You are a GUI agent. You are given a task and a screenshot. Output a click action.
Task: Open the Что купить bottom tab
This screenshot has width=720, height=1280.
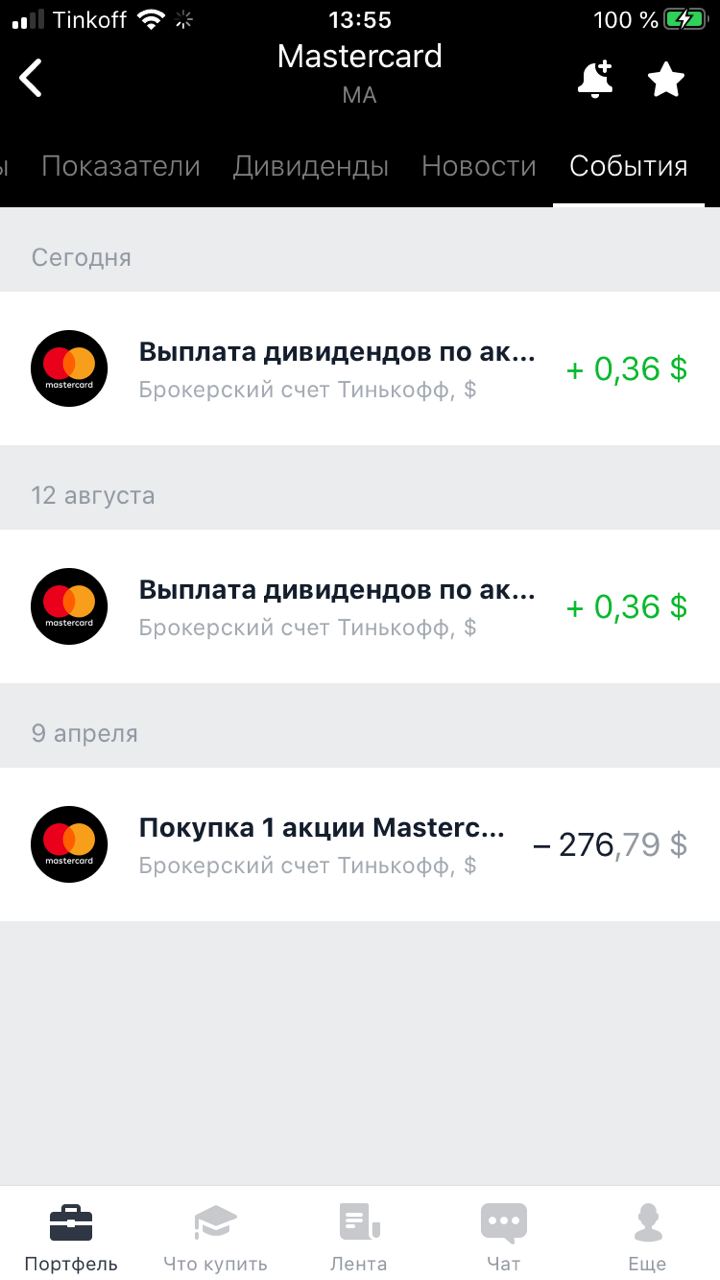[215, 1238]
